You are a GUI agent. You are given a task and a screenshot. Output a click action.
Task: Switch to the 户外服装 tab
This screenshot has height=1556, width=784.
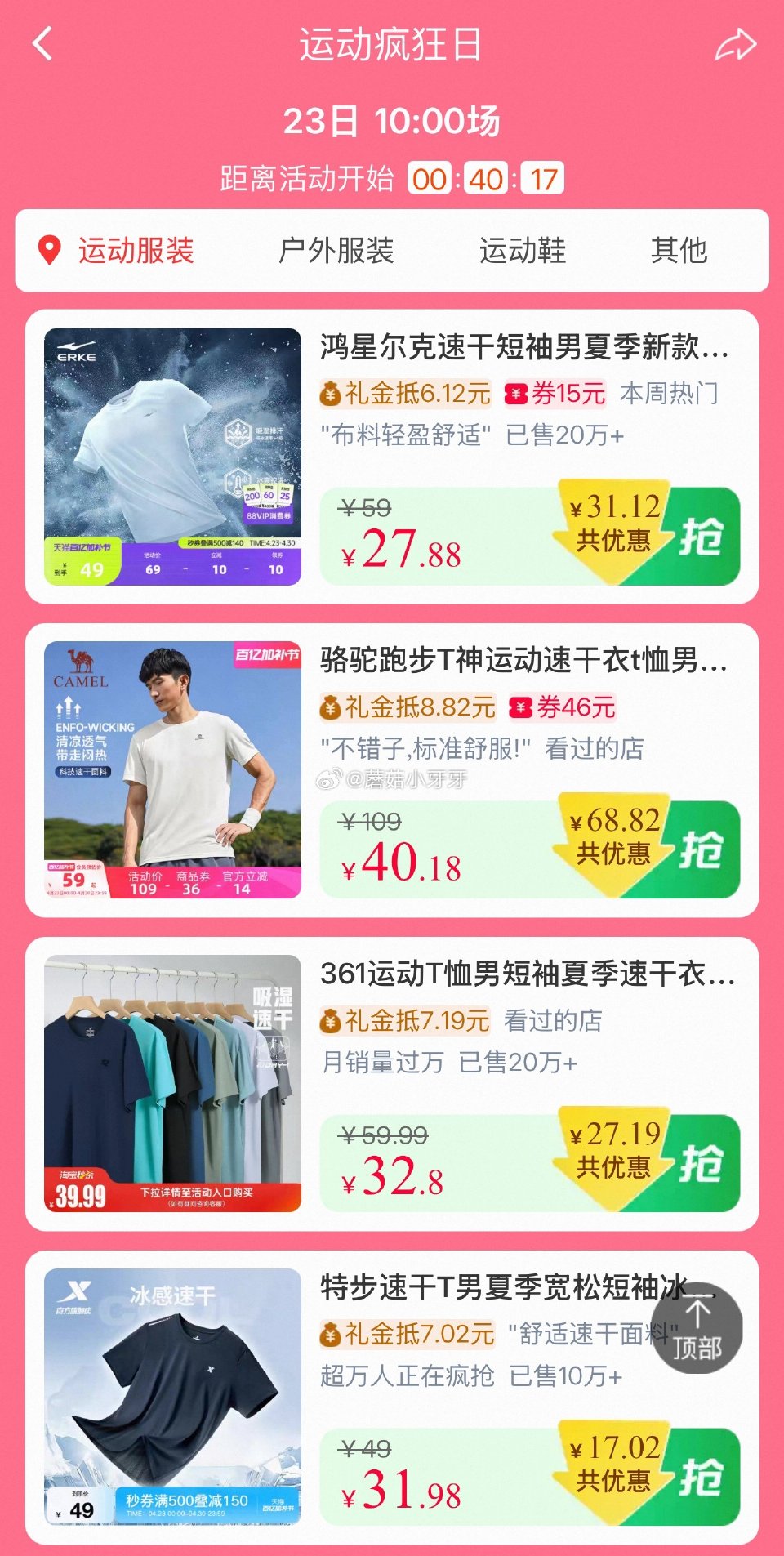pos(337,252)
